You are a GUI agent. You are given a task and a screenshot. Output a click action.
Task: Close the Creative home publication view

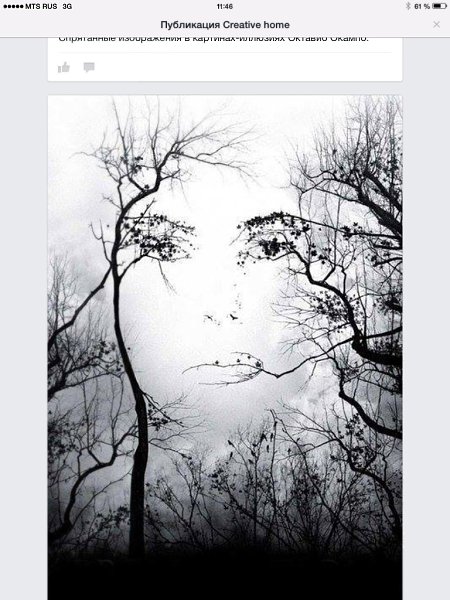point(436,24)
